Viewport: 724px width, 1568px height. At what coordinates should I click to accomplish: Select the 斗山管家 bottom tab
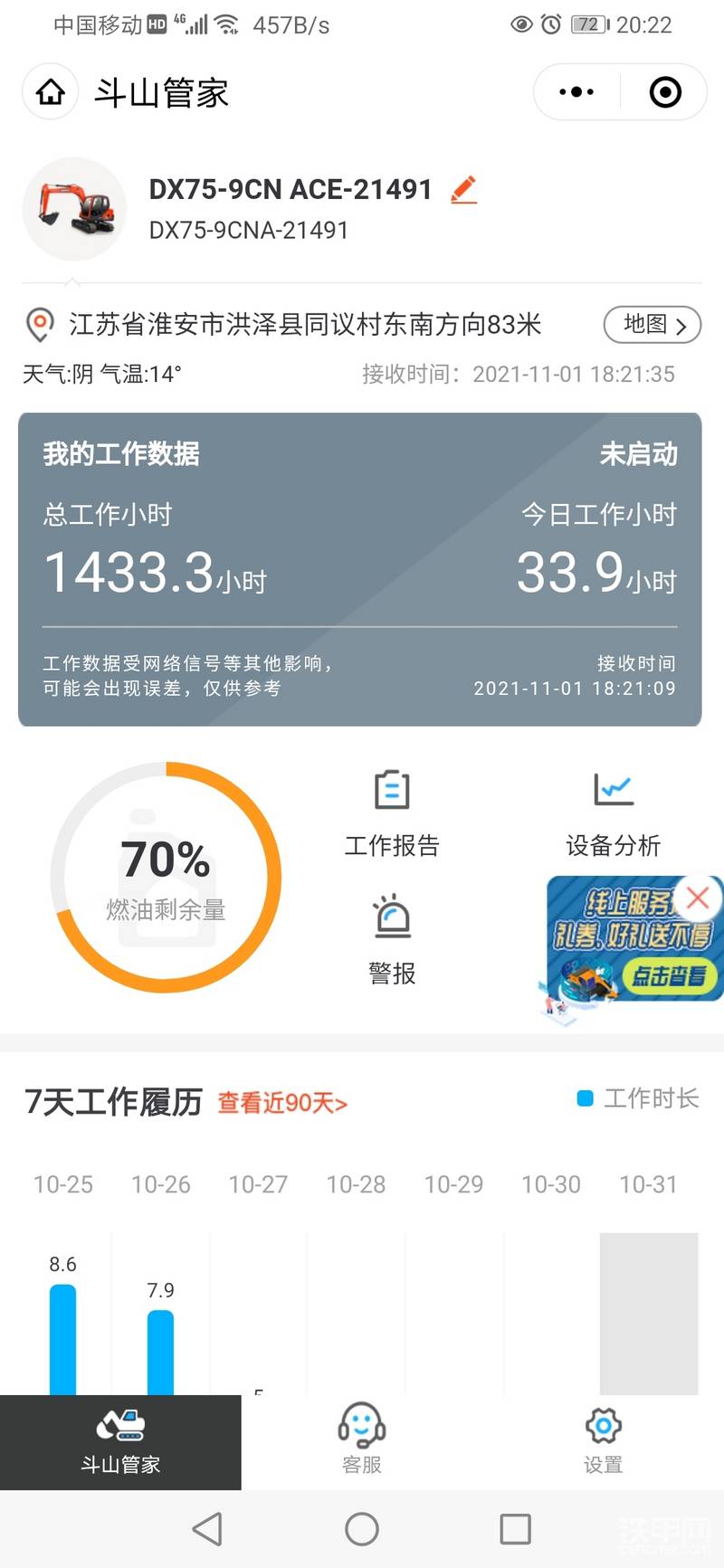click(120, 1440)
